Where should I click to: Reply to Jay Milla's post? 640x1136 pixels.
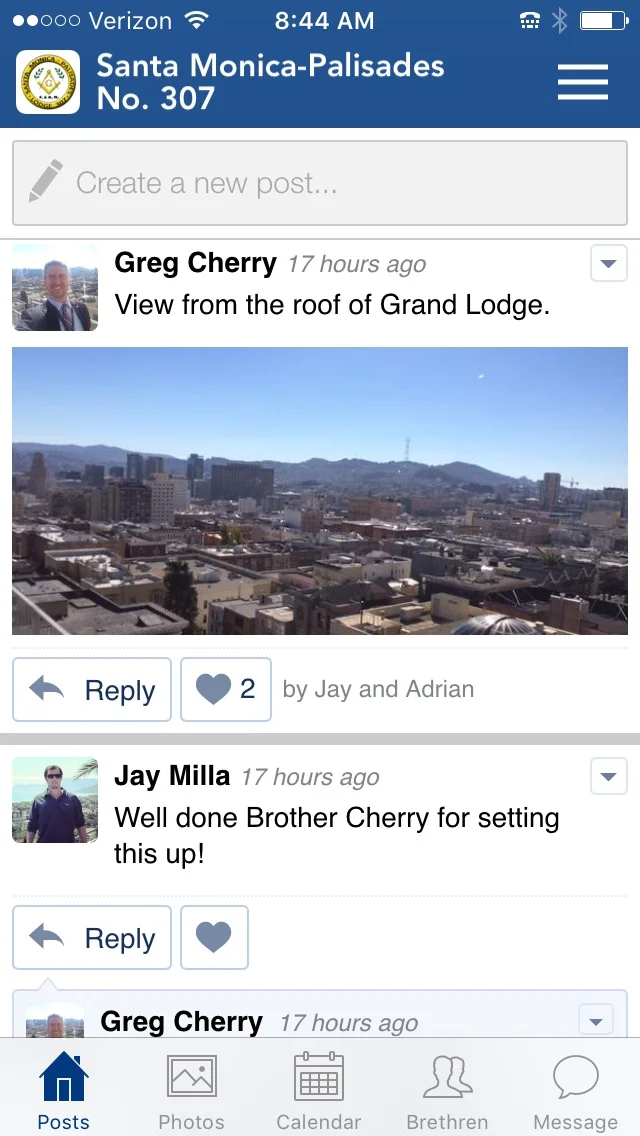pos(92,938)
